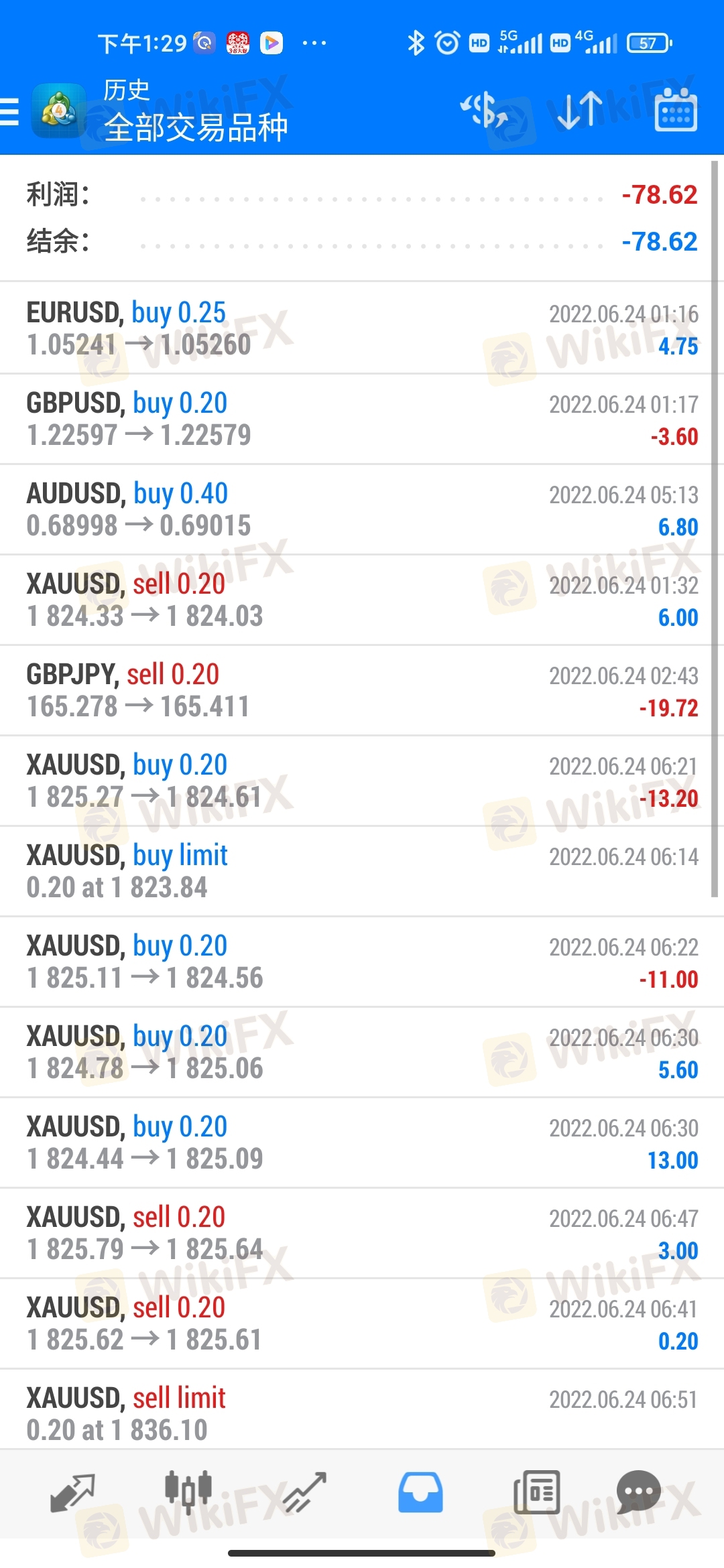This screenshot has height=1568, width=724.
Task: Switch to the Trade tab
Action: 304,1493
